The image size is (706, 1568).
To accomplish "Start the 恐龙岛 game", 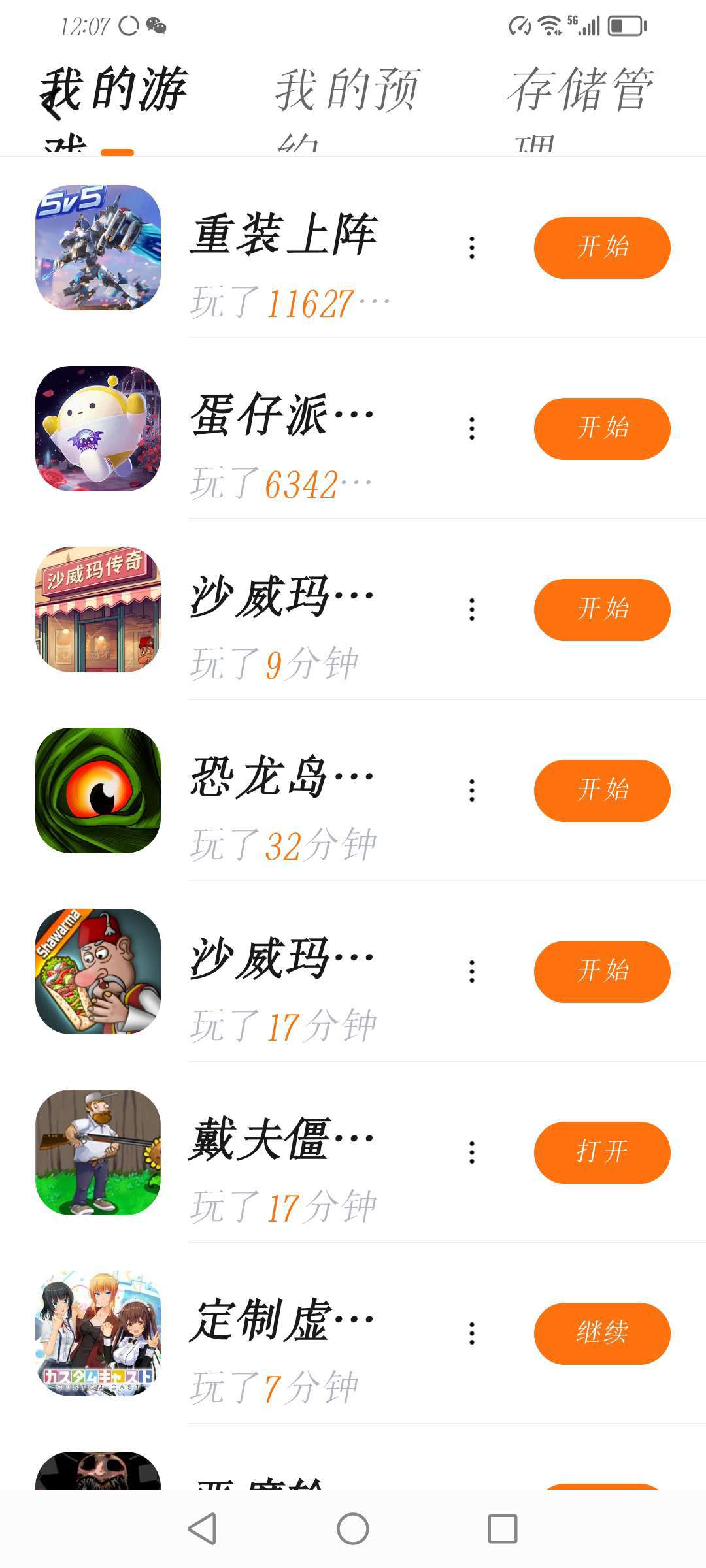I will pos(602,791).
